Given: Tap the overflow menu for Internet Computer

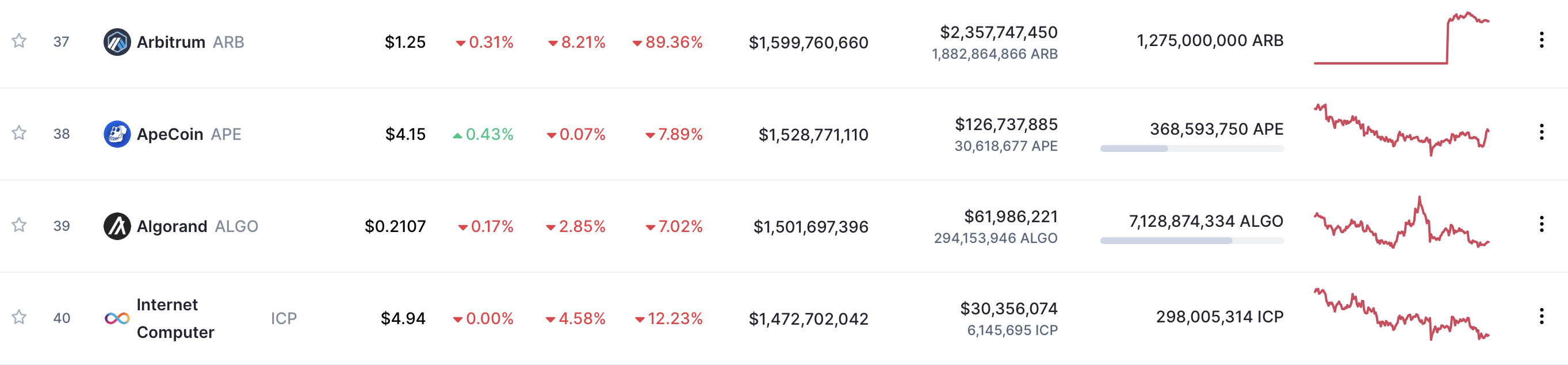Looking at the screenshot, I should coord(1541,316).
